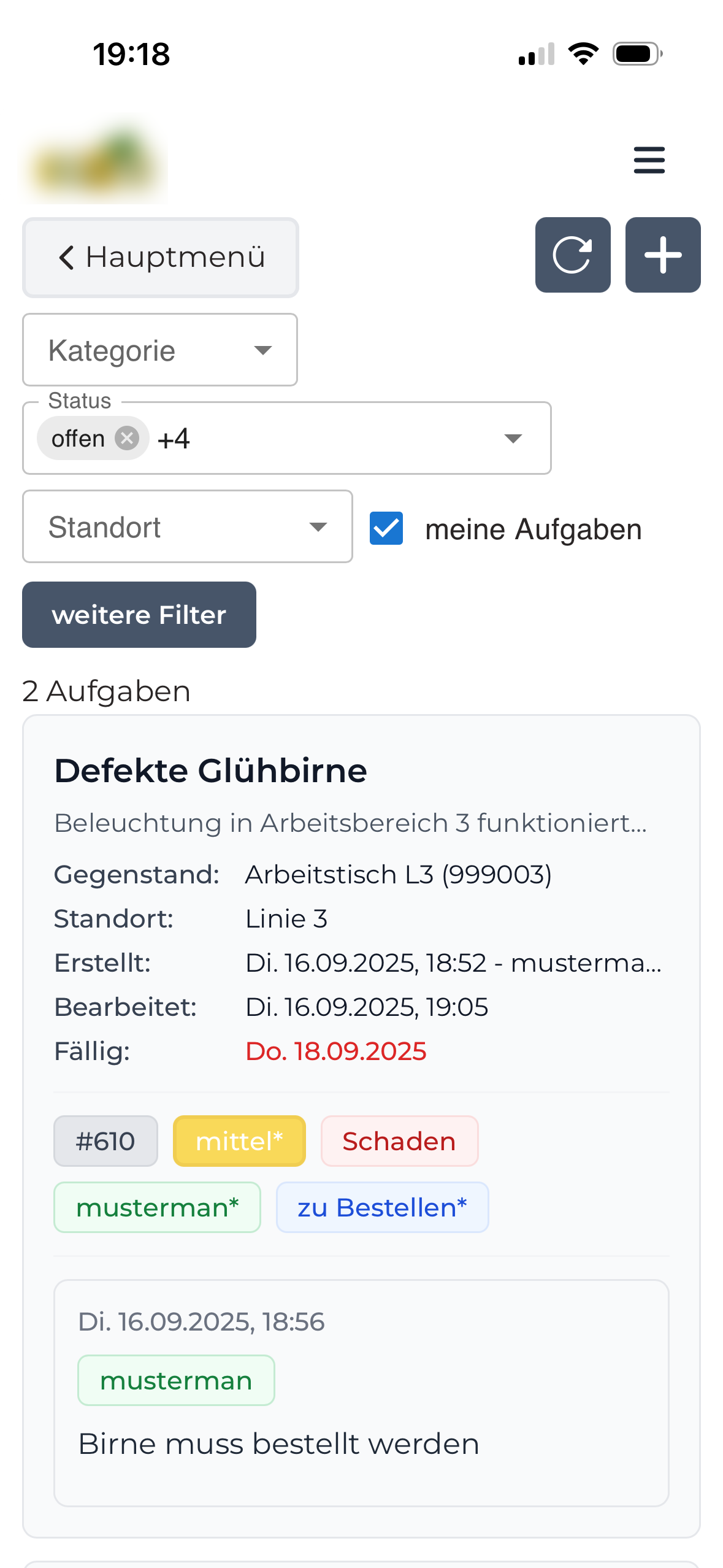Viewport: 723px width, 1568px height.
Task: Click the yellow 'mittel*' priority tag
Action: click(239, 1140)
